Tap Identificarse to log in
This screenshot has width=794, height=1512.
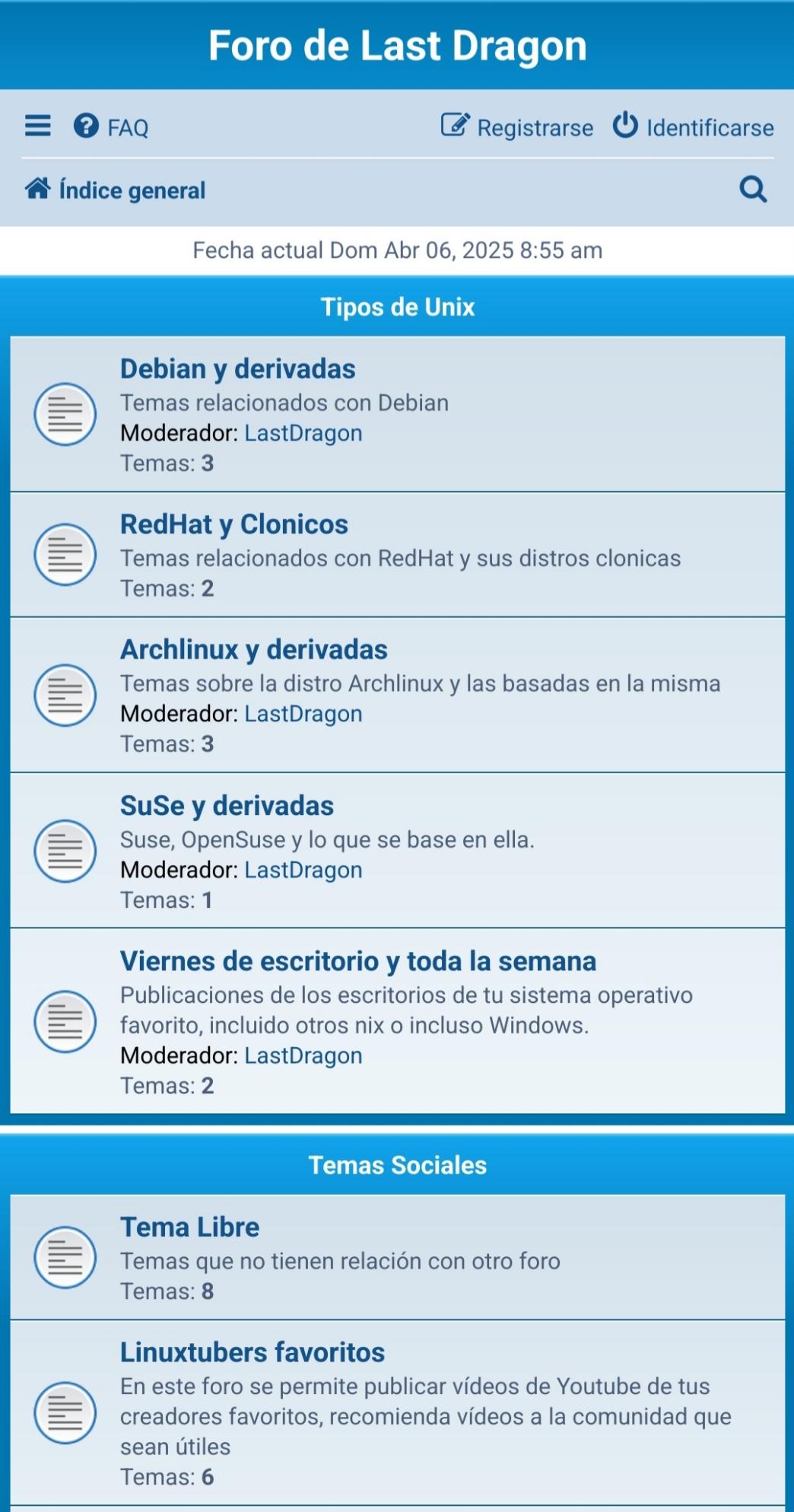pyautogui.click(x=694, y=126)
